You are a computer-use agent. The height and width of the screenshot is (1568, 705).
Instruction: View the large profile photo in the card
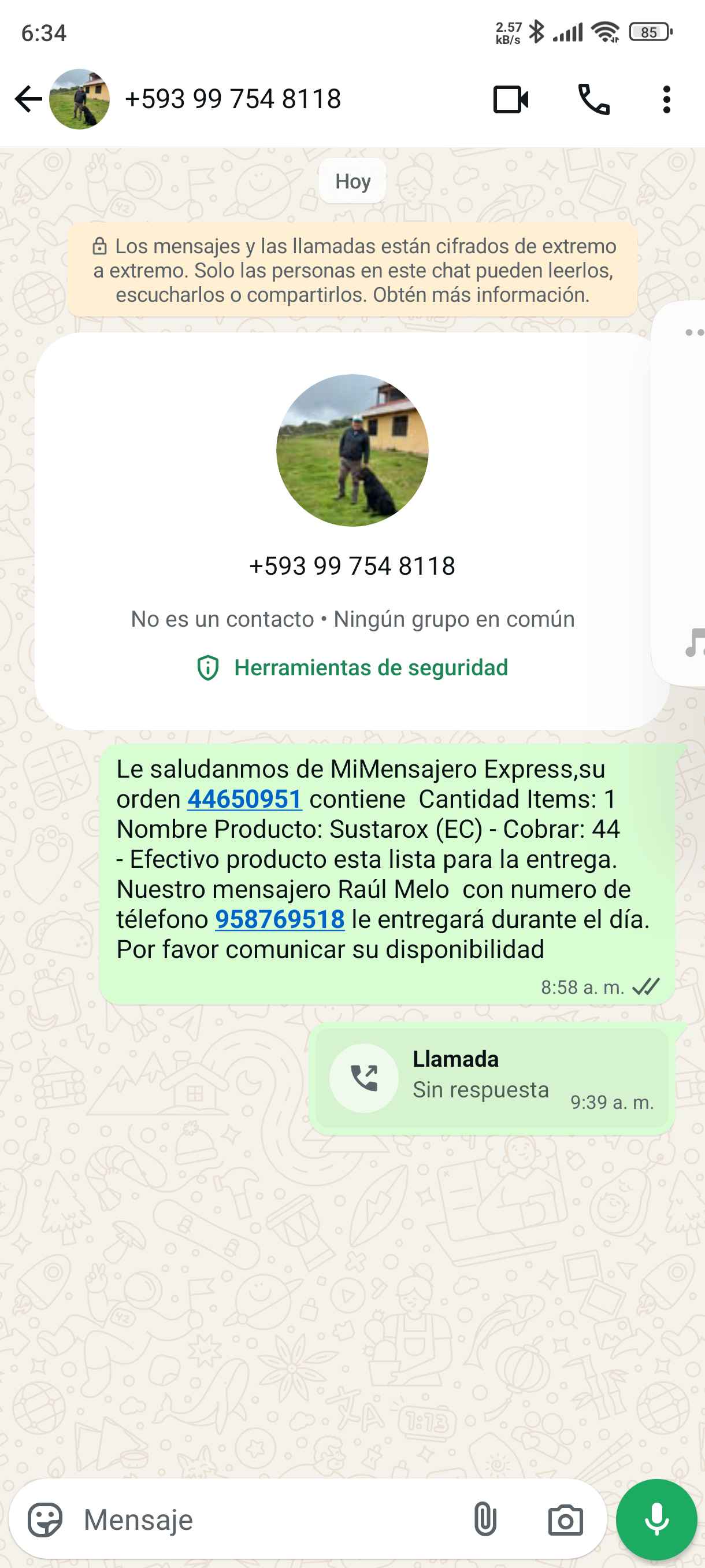352,450
